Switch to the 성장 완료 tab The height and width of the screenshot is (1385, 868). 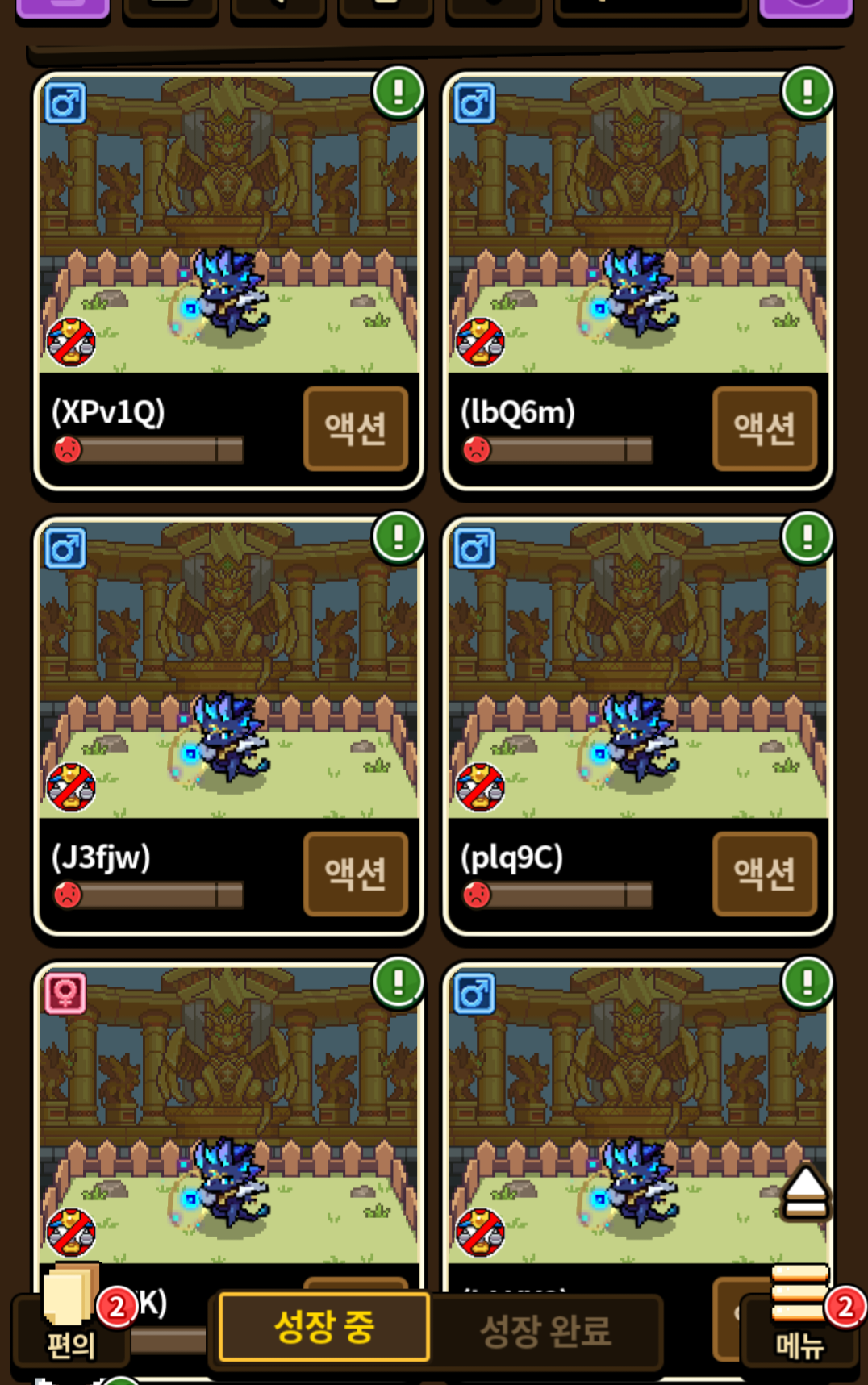click(546, 1330)
